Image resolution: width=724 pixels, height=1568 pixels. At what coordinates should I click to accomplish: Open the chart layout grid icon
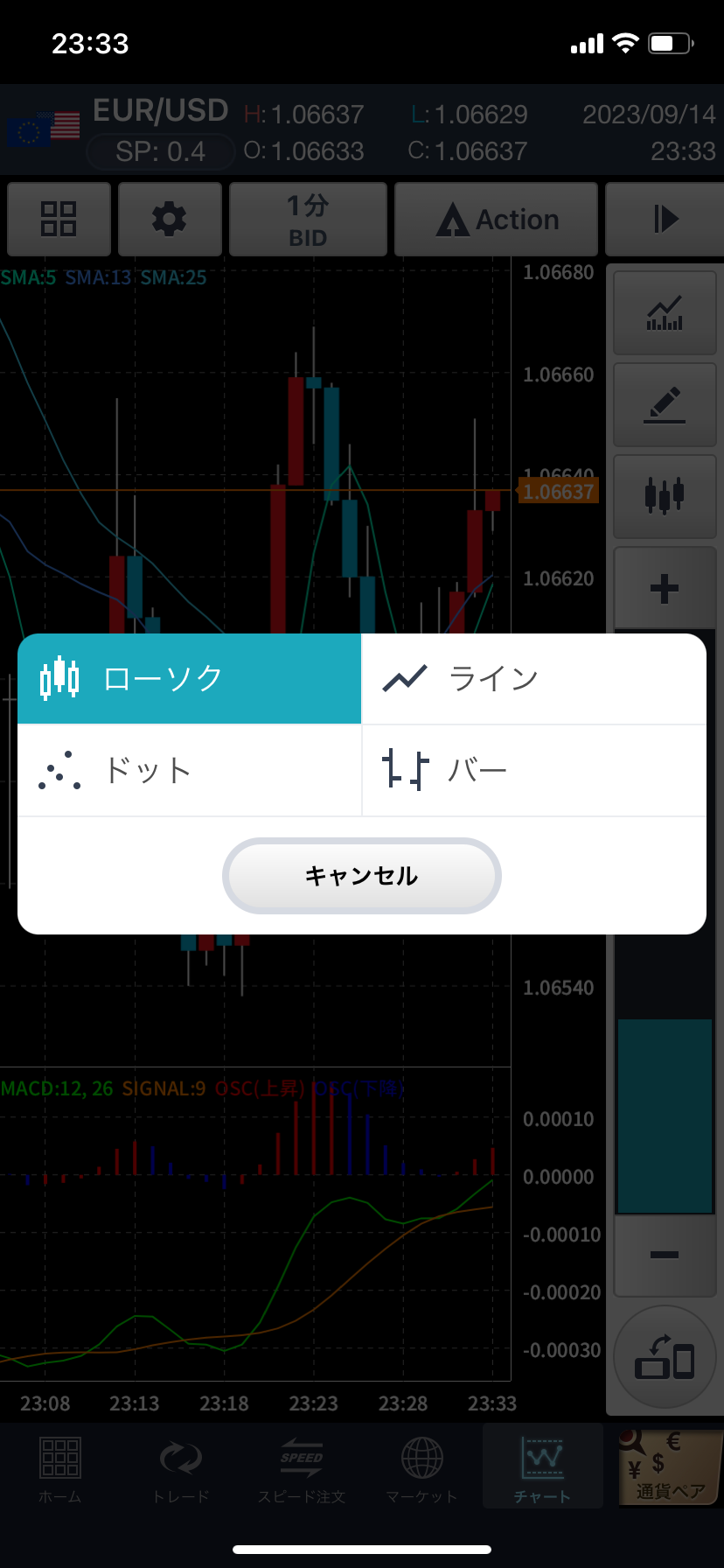[59, 220]
